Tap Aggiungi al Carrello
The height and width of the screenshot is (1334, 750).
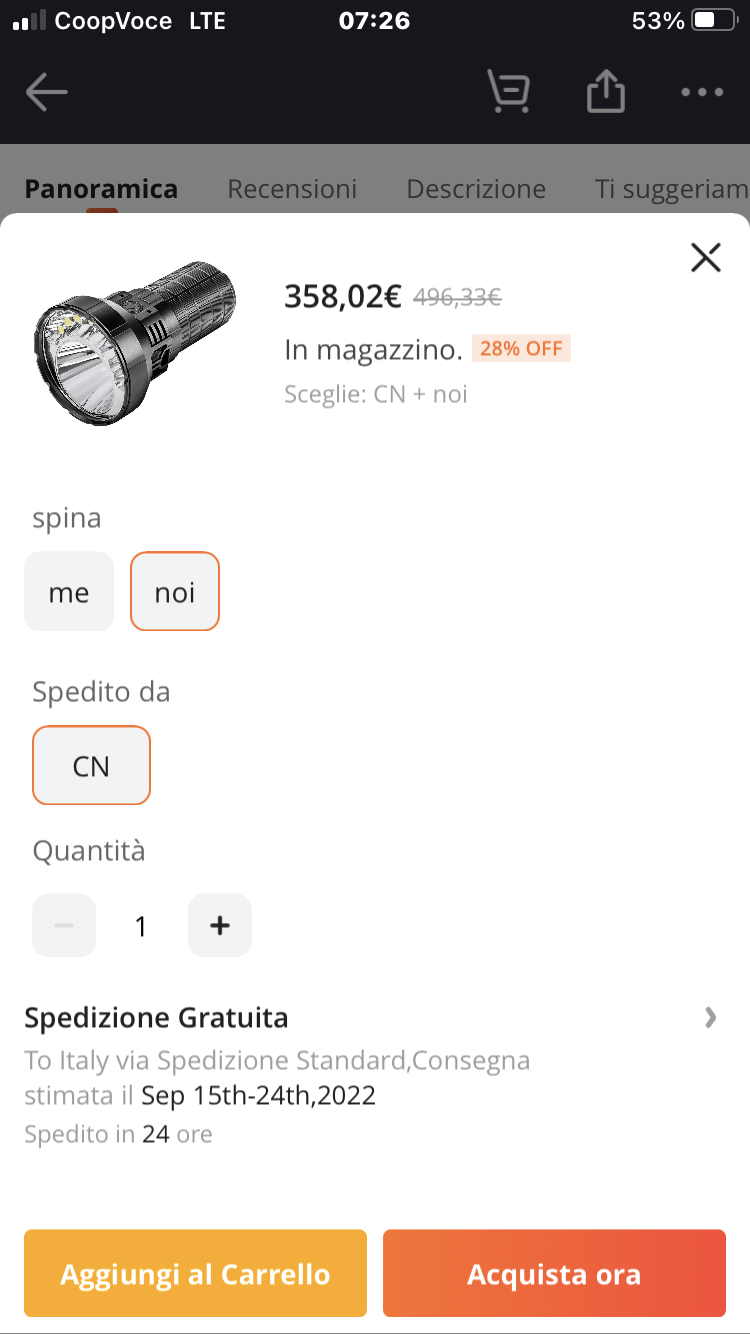(x=195, y=1274)
